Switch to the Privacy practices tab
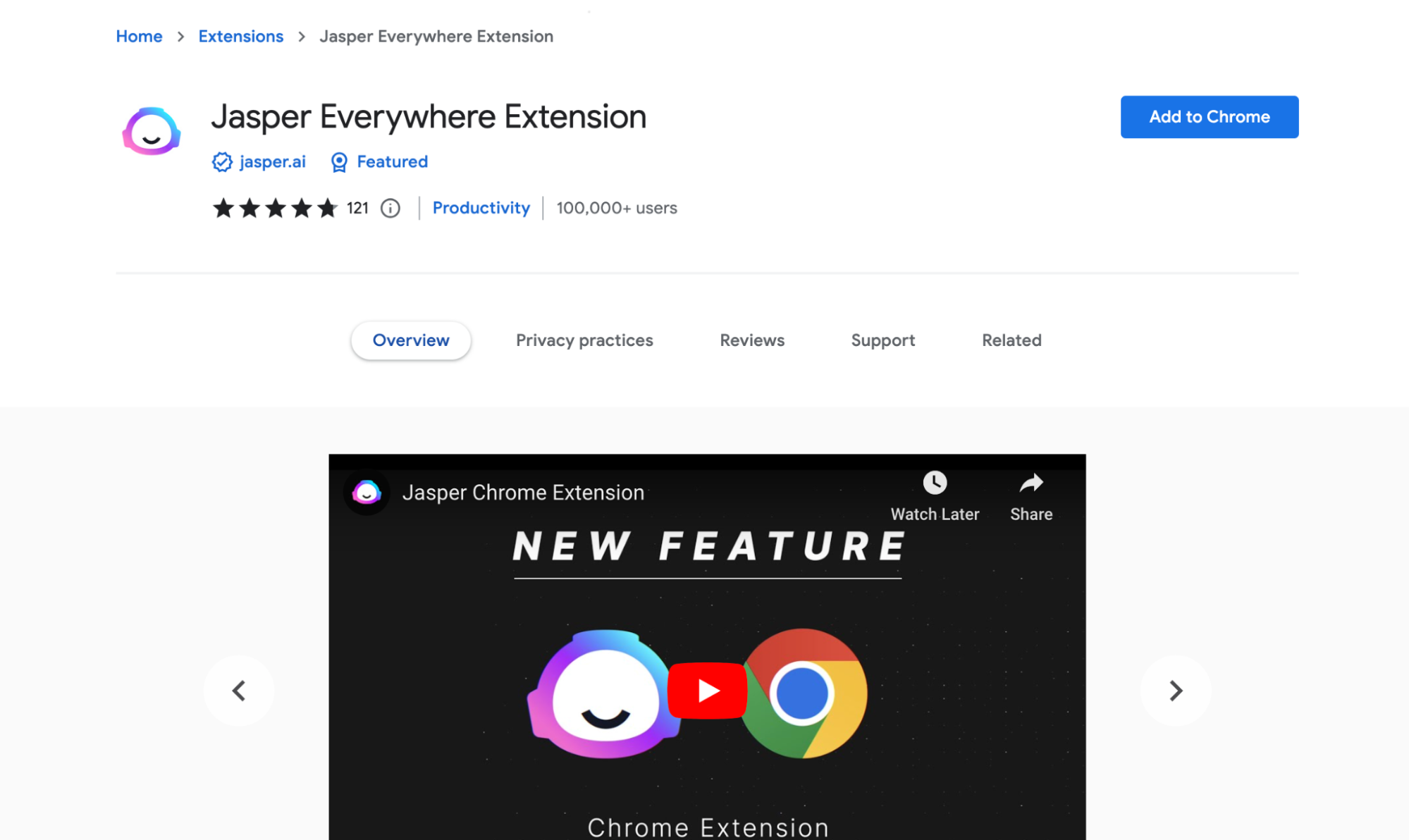This screenshot has width=1409, height=840. (x=584, y=340)
